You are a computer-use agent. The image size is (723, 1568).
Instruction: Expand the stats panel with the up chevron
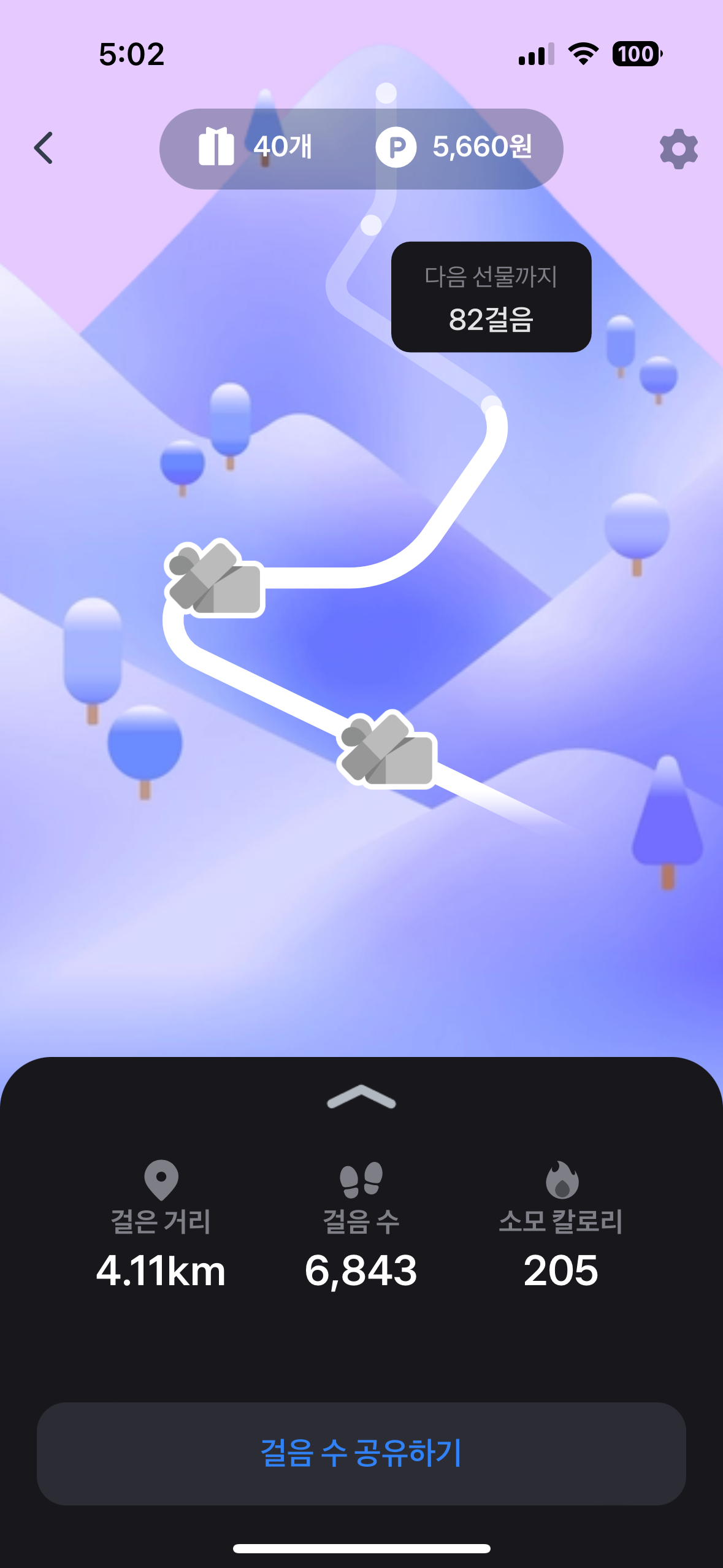tap(361, 1097)
